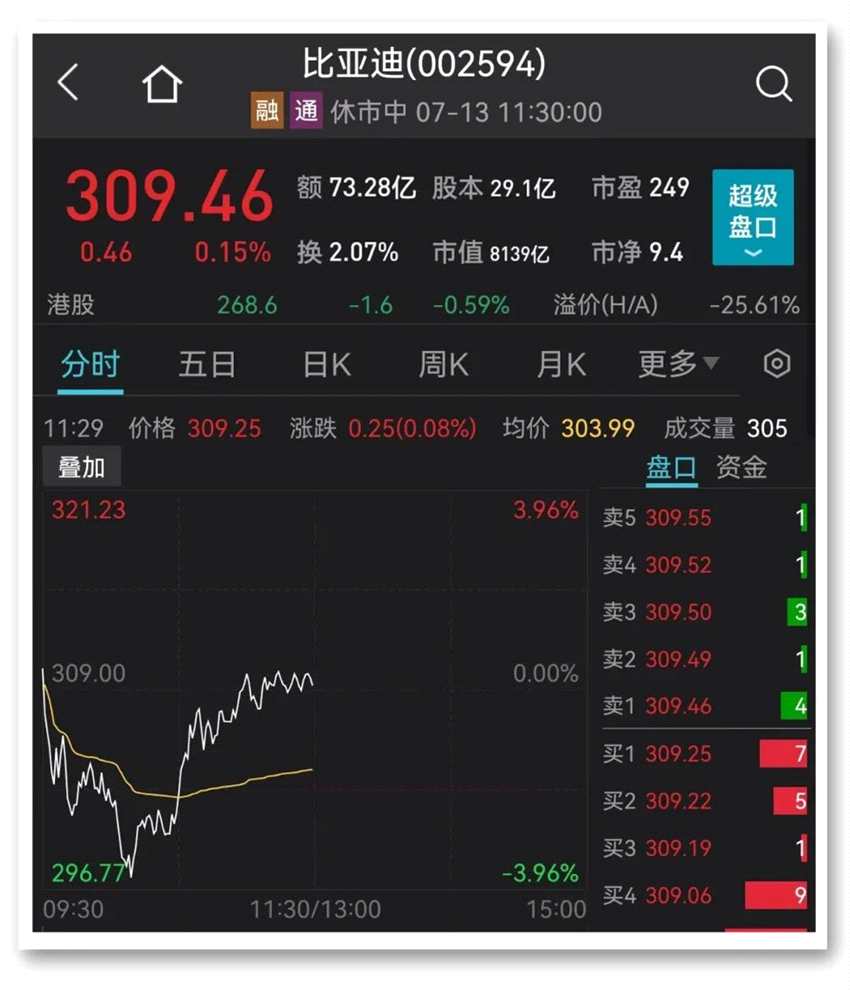Tap the 卖1 309.46 ask price
The width and height of the screenshot is (850, 993).
point(677,706)
